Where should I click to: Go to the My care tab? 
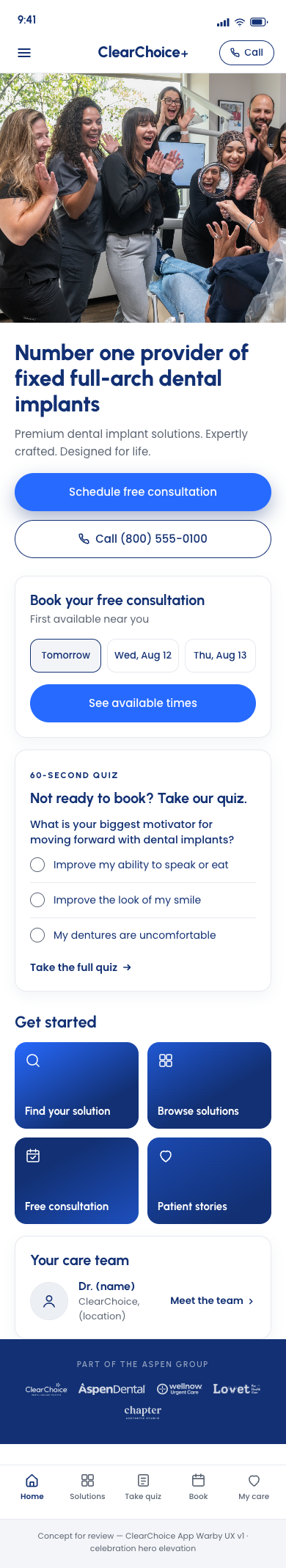point(254,1487)
